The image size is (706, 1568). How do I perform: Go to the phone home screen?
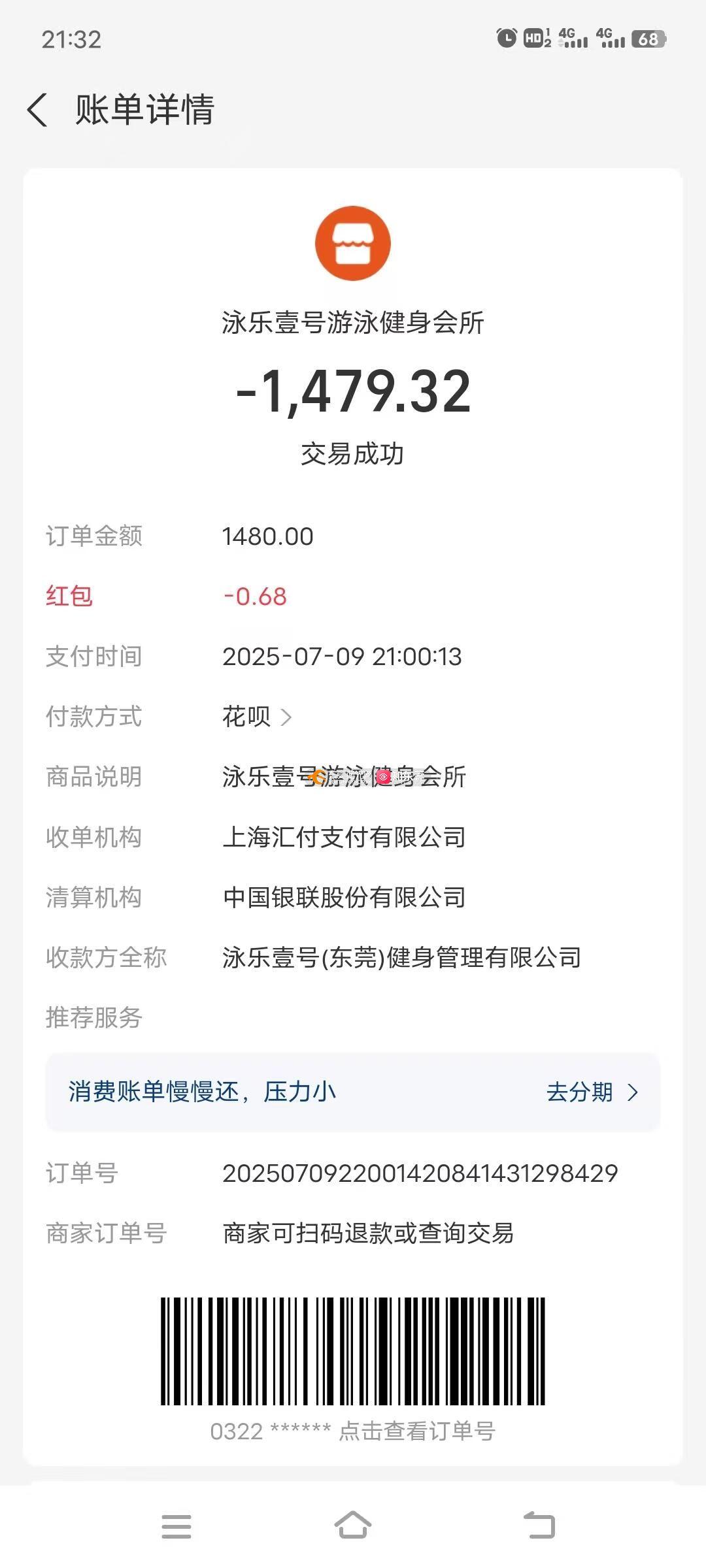(x=353, y=1527)
